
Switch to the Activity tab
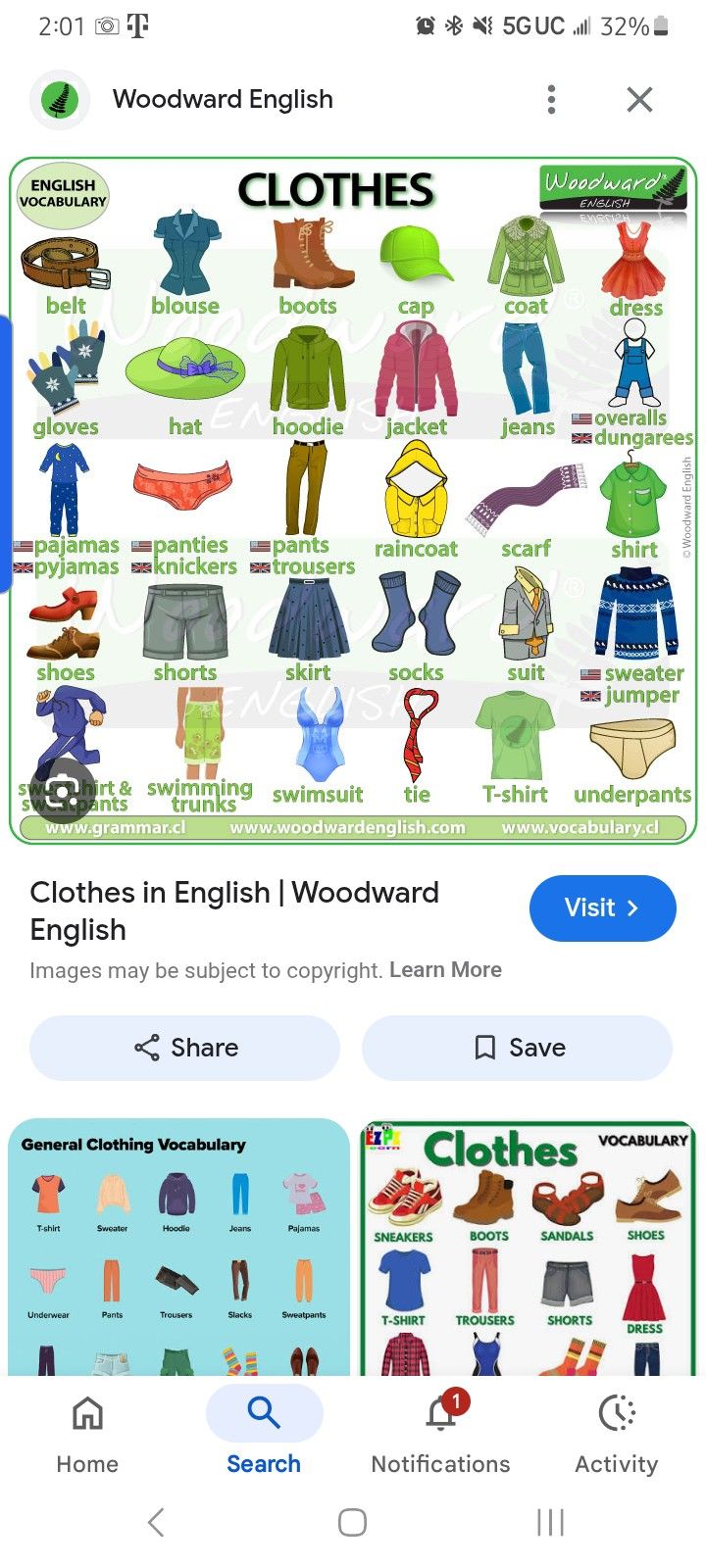[616, 1434]
